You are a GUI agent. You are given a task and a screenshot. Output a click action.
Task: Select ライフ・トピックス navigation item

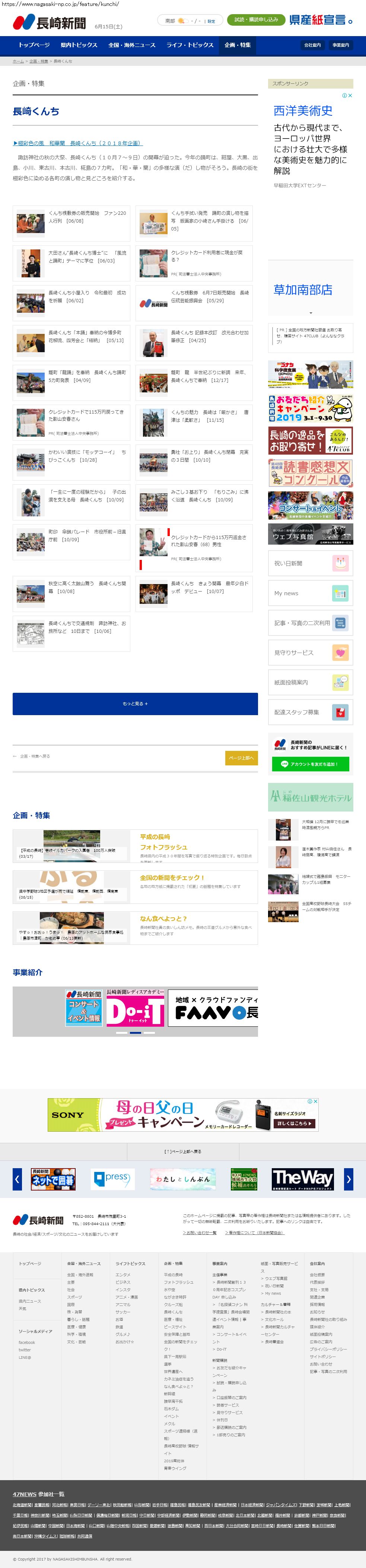(190, 45)
